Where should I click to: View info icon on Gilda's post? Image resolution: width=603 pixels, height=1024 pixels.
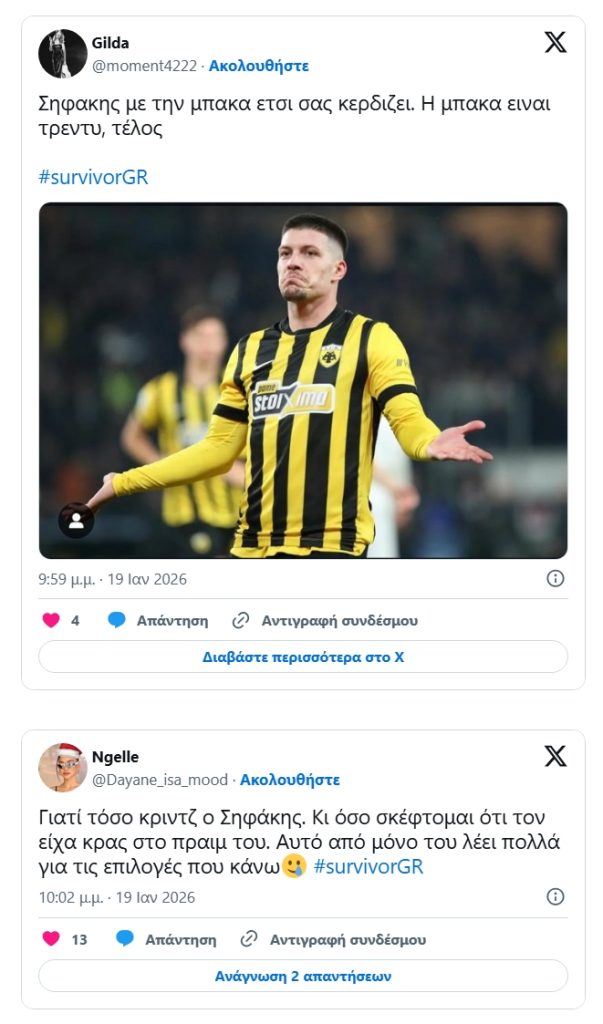coord(556,578)
